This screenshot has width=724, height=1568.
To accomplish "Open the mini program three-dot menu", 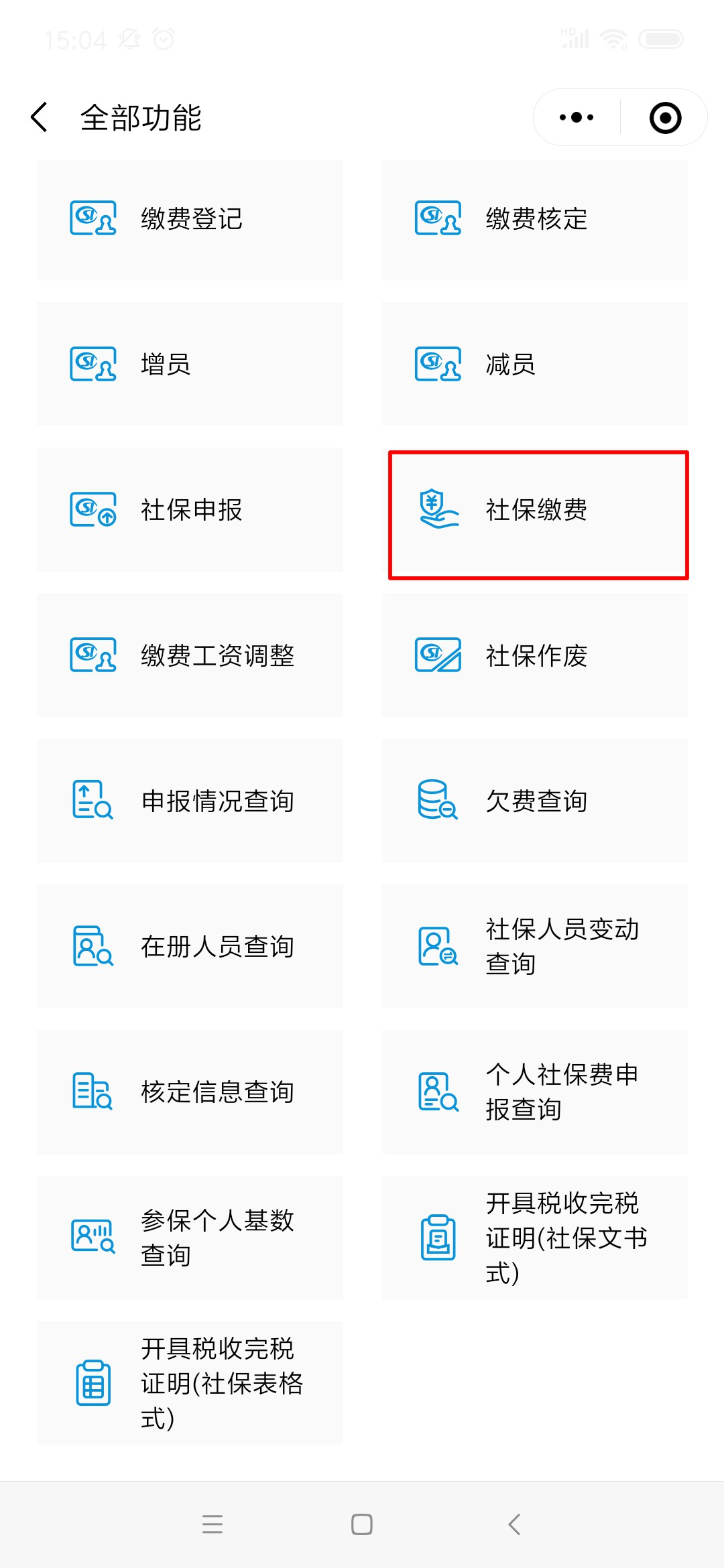I will pyautogui.click(x=577, y=117).
